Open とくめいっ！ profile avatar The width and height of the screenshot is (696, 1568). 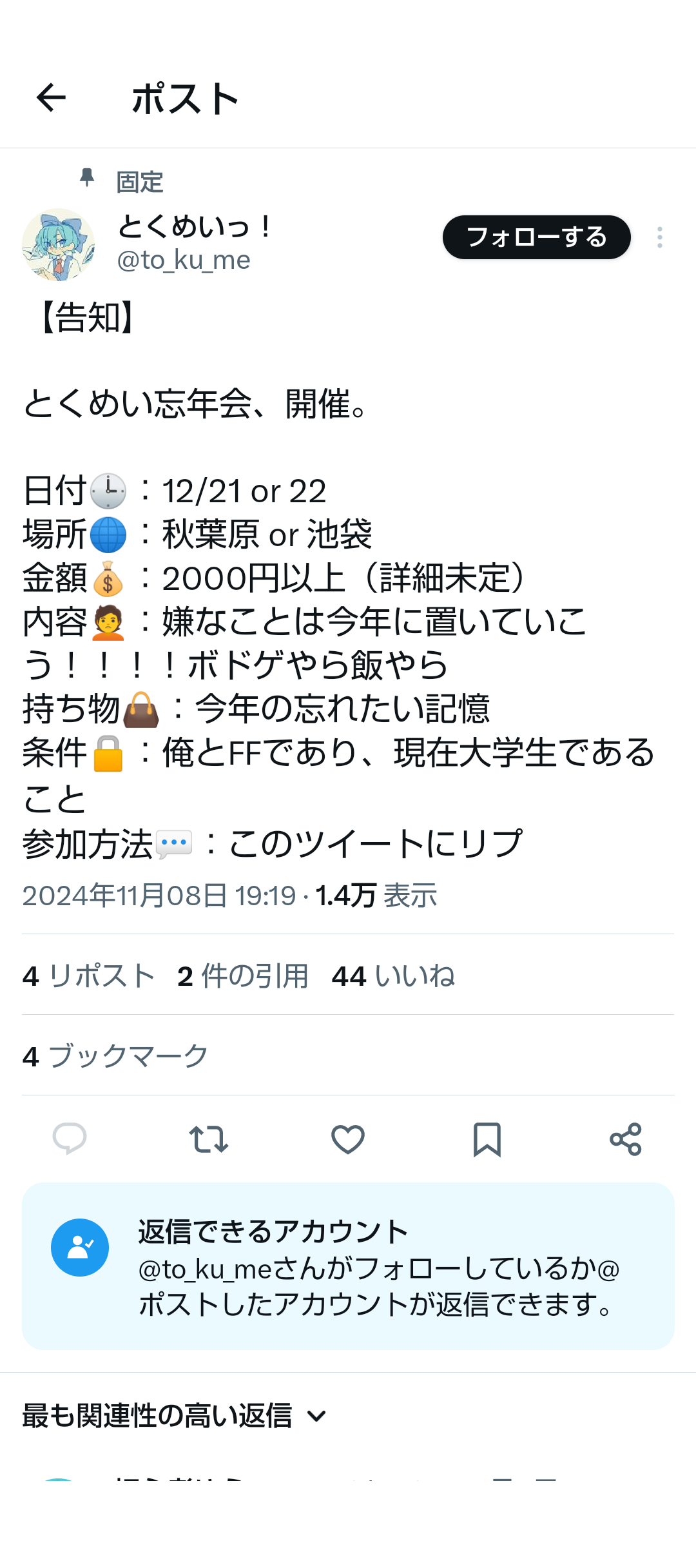click(58, 244)
